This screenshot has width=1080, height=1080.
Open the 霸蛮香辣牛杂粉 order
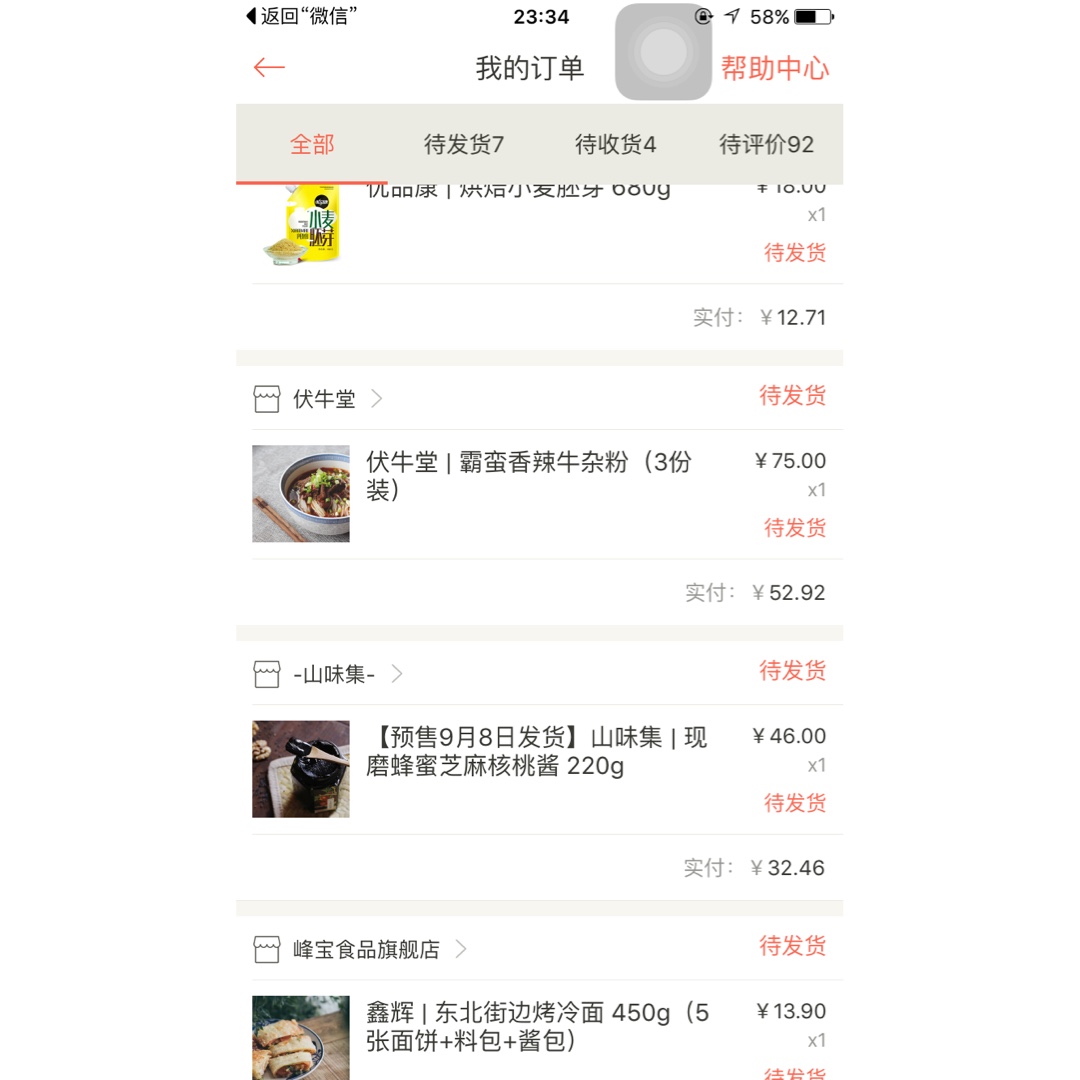[x=528, y=476]
